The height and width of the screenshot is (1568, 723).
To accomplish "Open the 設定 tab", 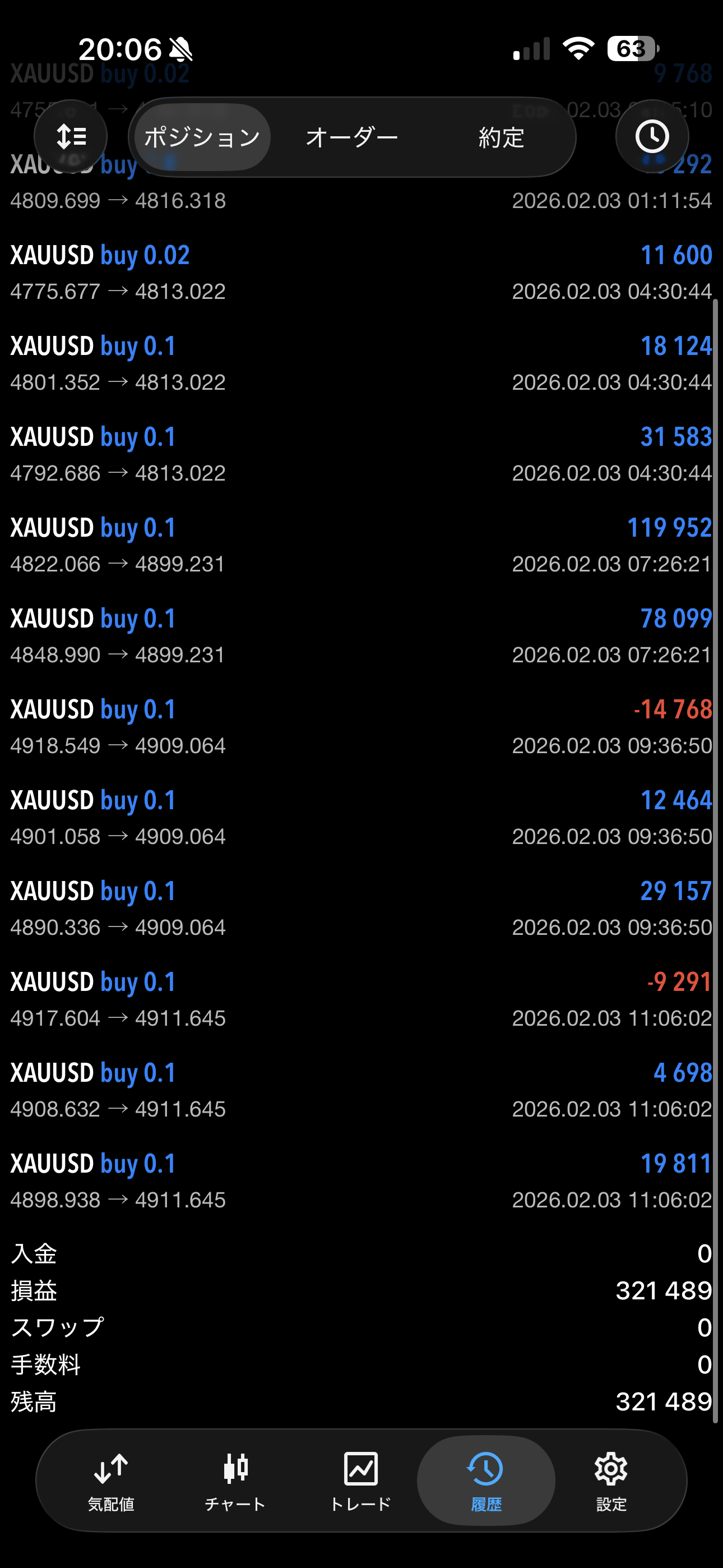I will pyautogui.click(x=610, y=1481).
